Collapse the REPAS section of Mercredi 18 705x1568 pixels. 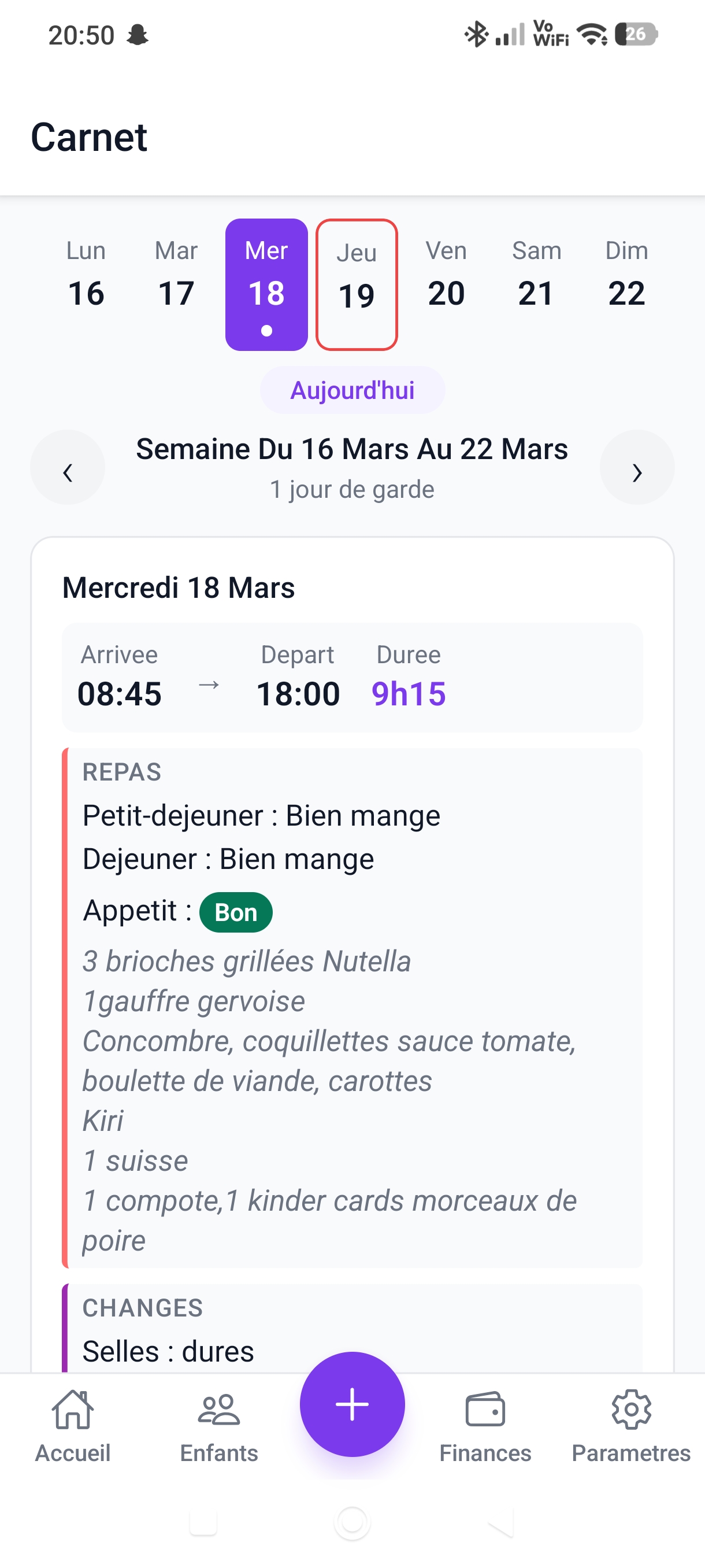tap(122, 772)
